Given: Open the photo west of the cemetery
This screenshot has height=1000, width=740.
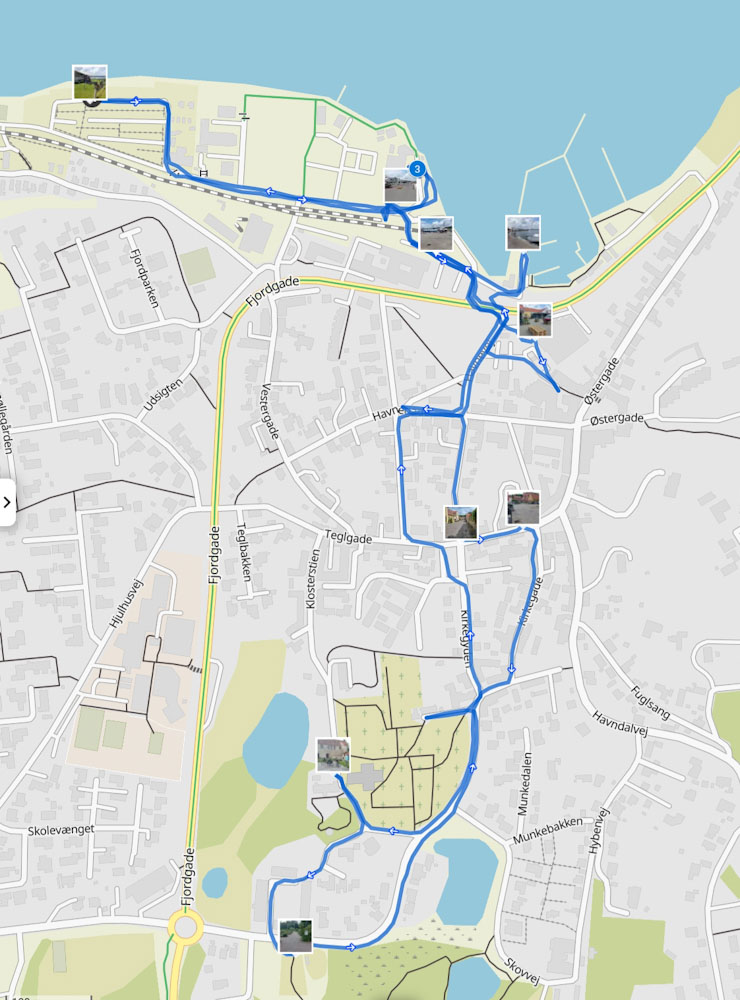Looking at the screenshot, I should pyautogui.click(x=333, y=754).
